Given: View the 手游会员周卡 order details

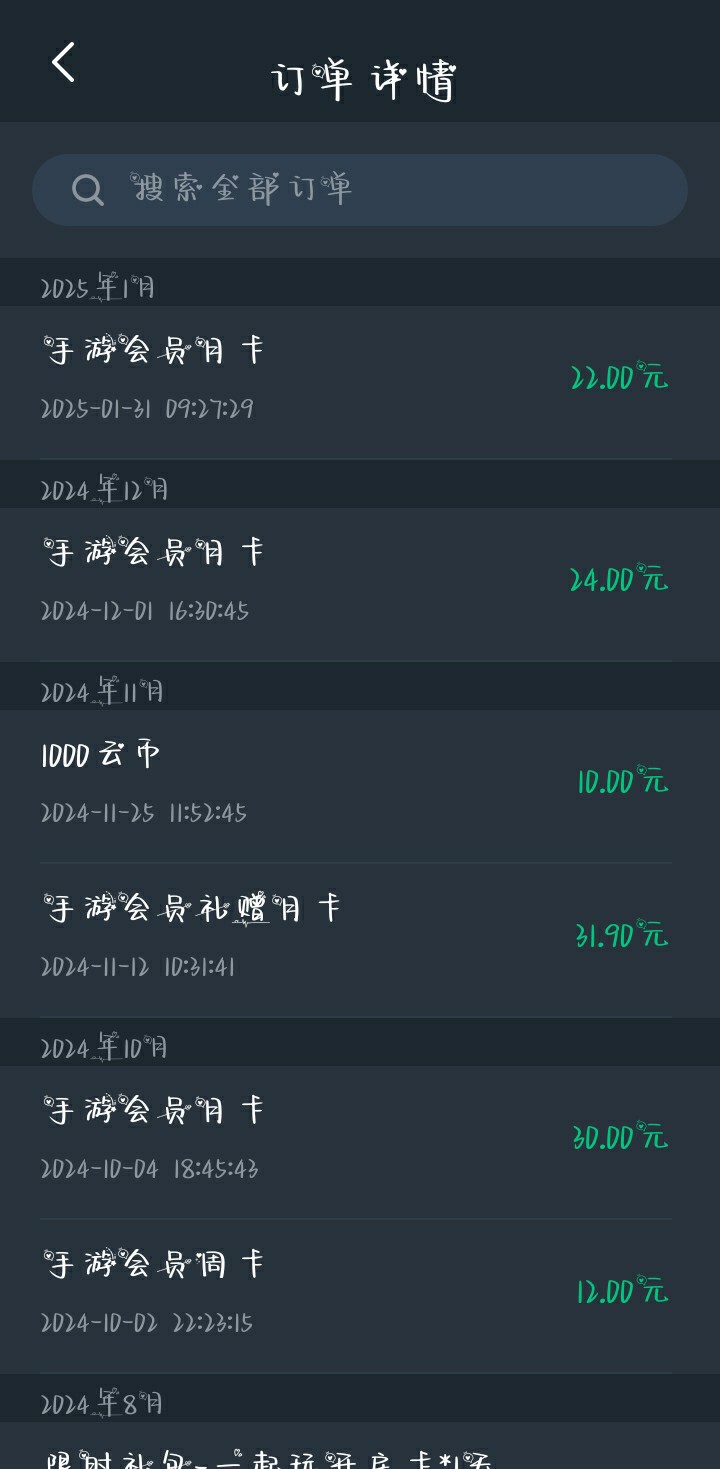Looking at the screenshot, I should [x=360, y=1294].
